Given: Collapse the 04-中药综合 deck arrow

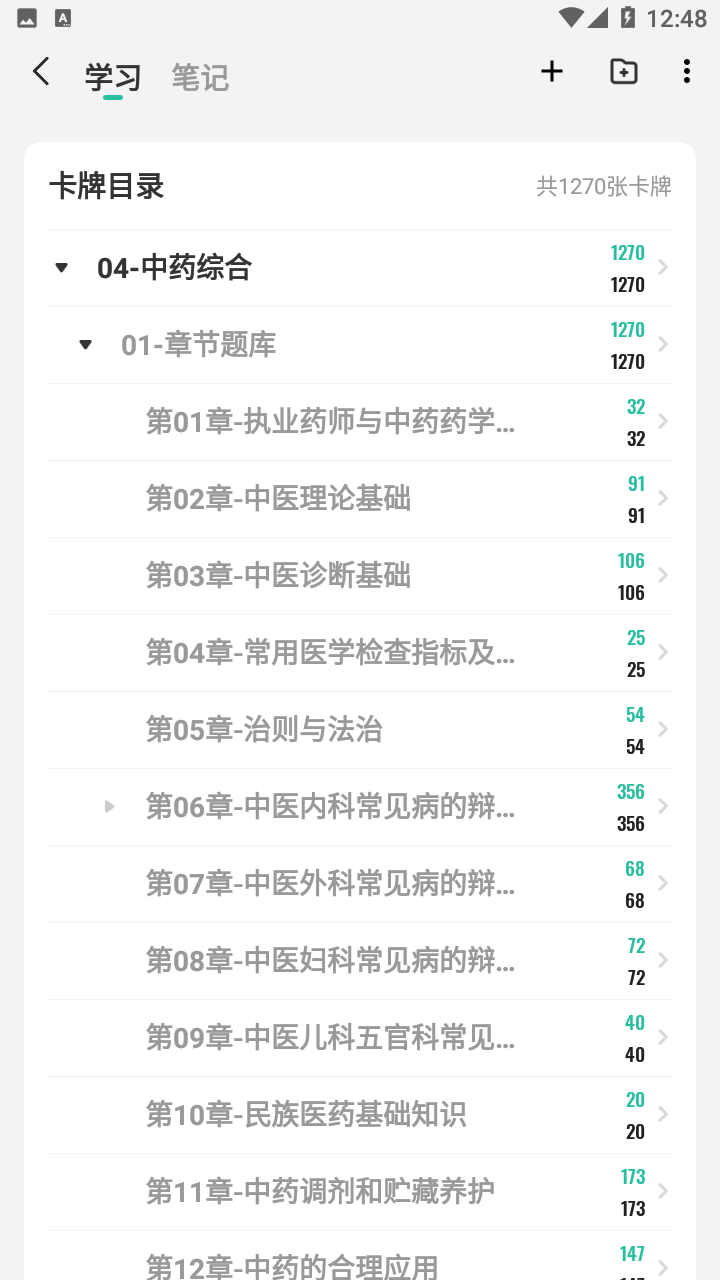Looking at the screenshot, I should (62, 268).
